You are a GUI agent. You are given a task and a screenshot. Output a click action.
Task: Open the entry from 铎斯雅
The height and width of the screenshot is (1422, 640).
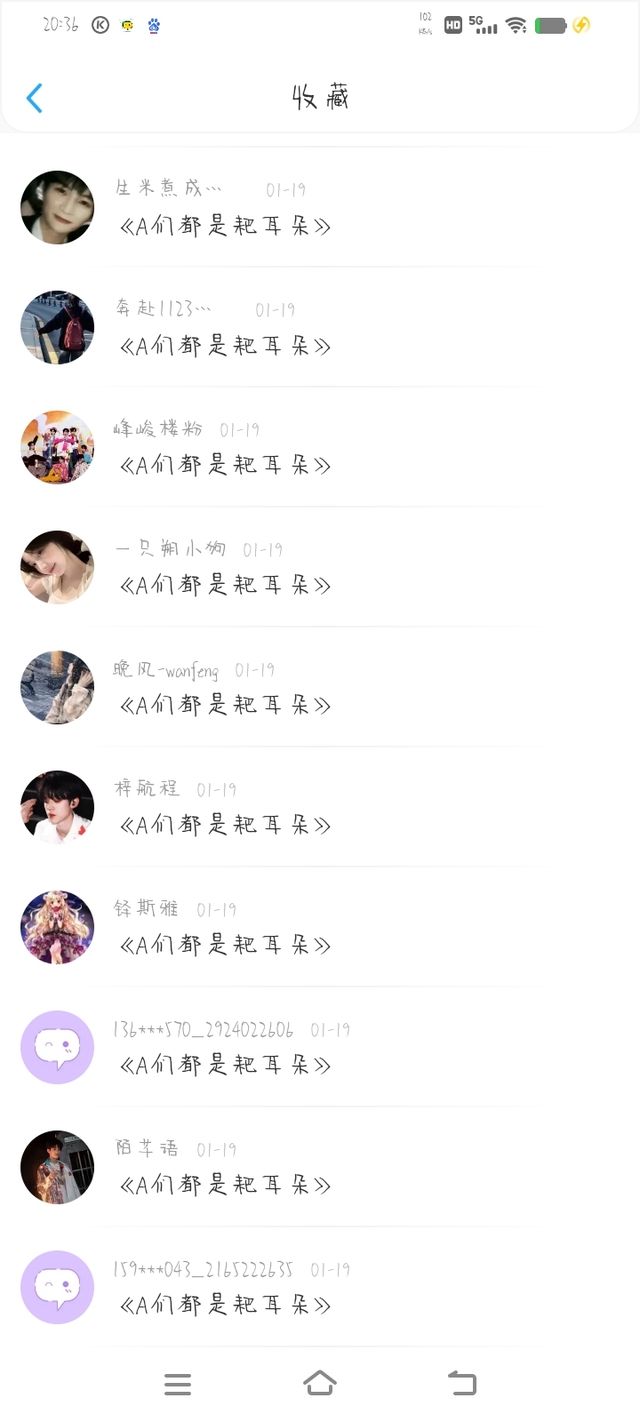pyautogui.click(x=320, y=927)
